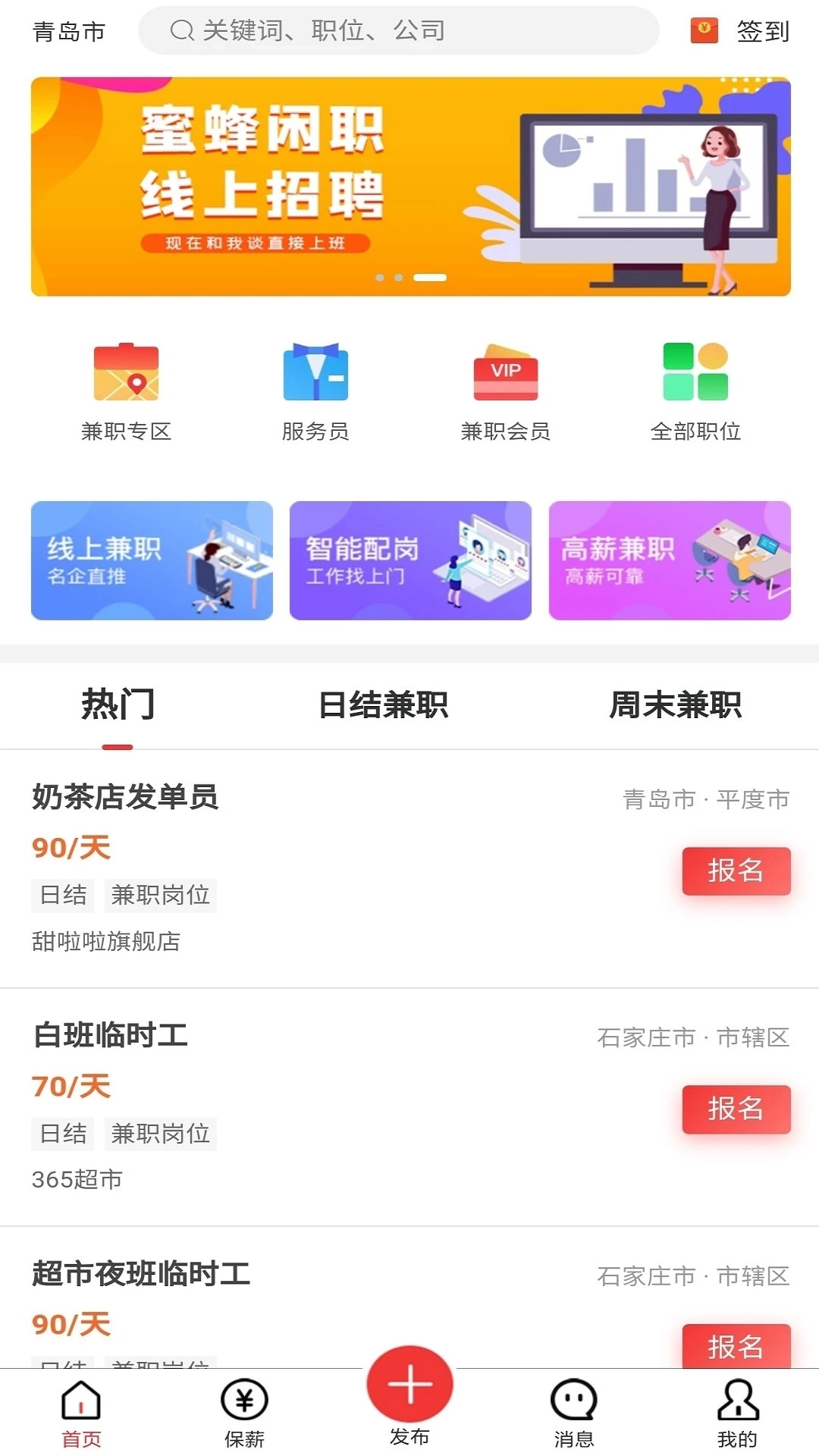Switch to the 日结兼职 tab
This screenshot has width=819, height=1456.
[x=384, y=705]
